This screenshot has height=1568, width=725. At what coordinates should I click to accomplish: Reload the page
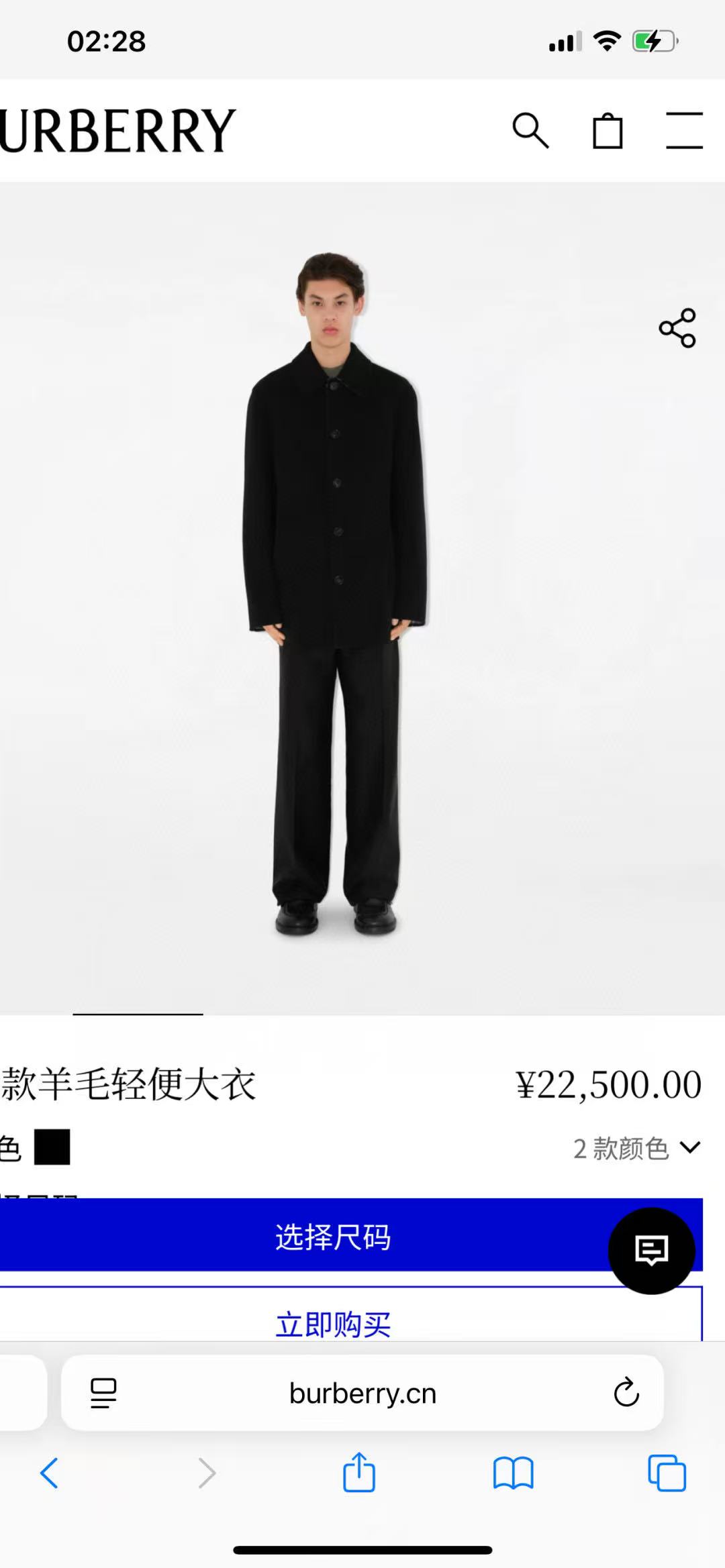(x=626, y=1393)
